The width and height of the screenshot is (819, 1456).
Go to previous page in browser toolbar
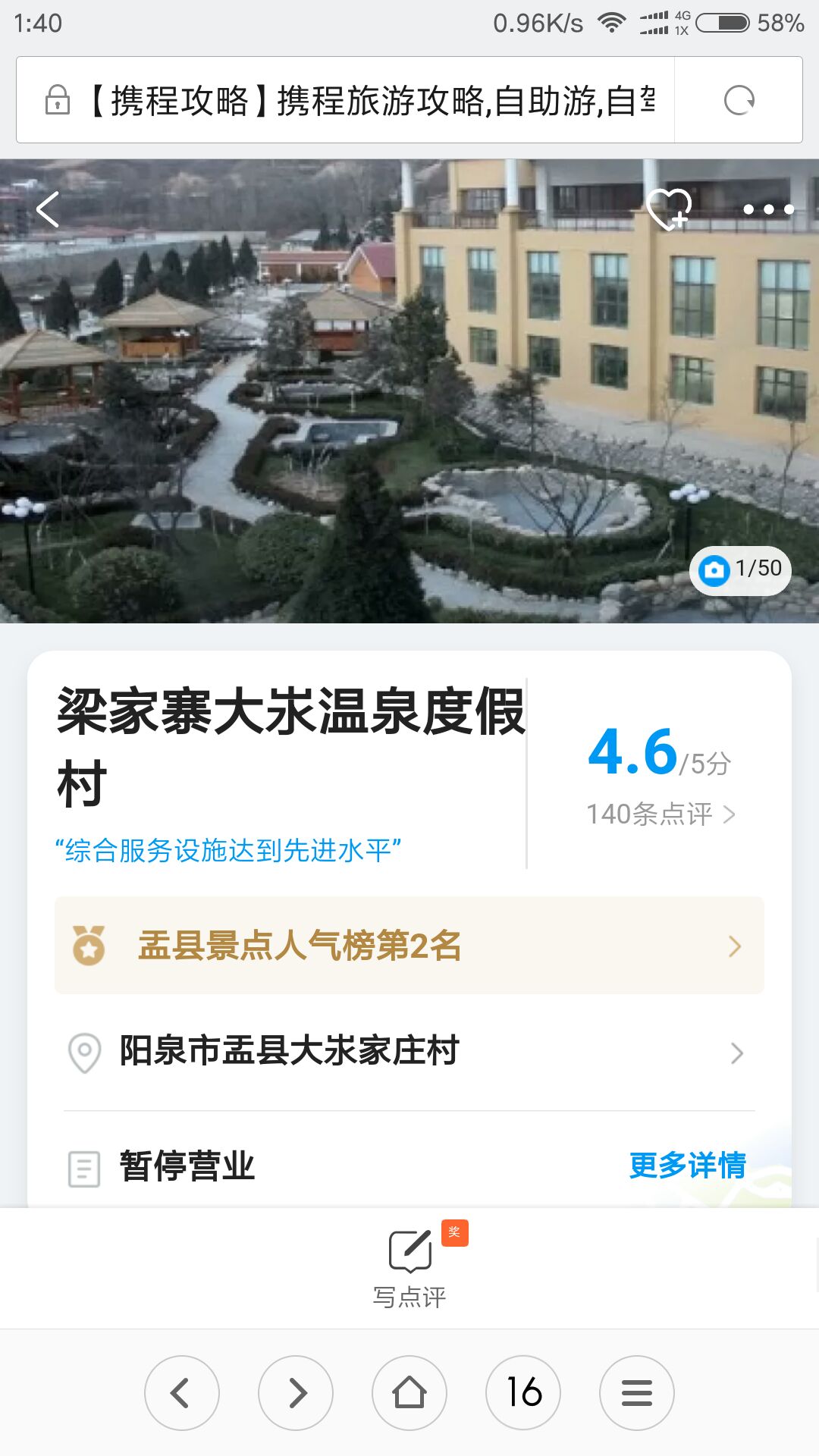[182, 1393]
